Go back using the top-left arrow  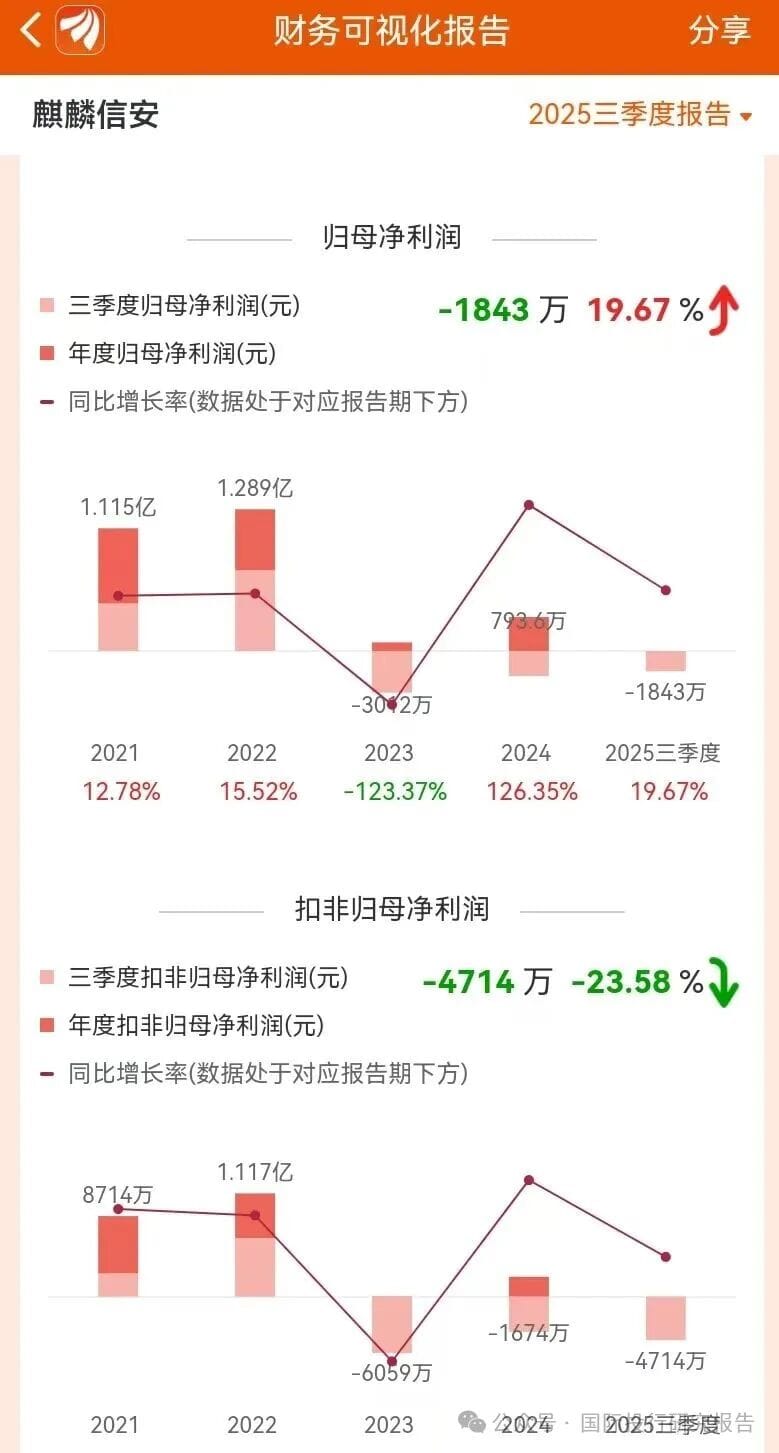point(31,30)
